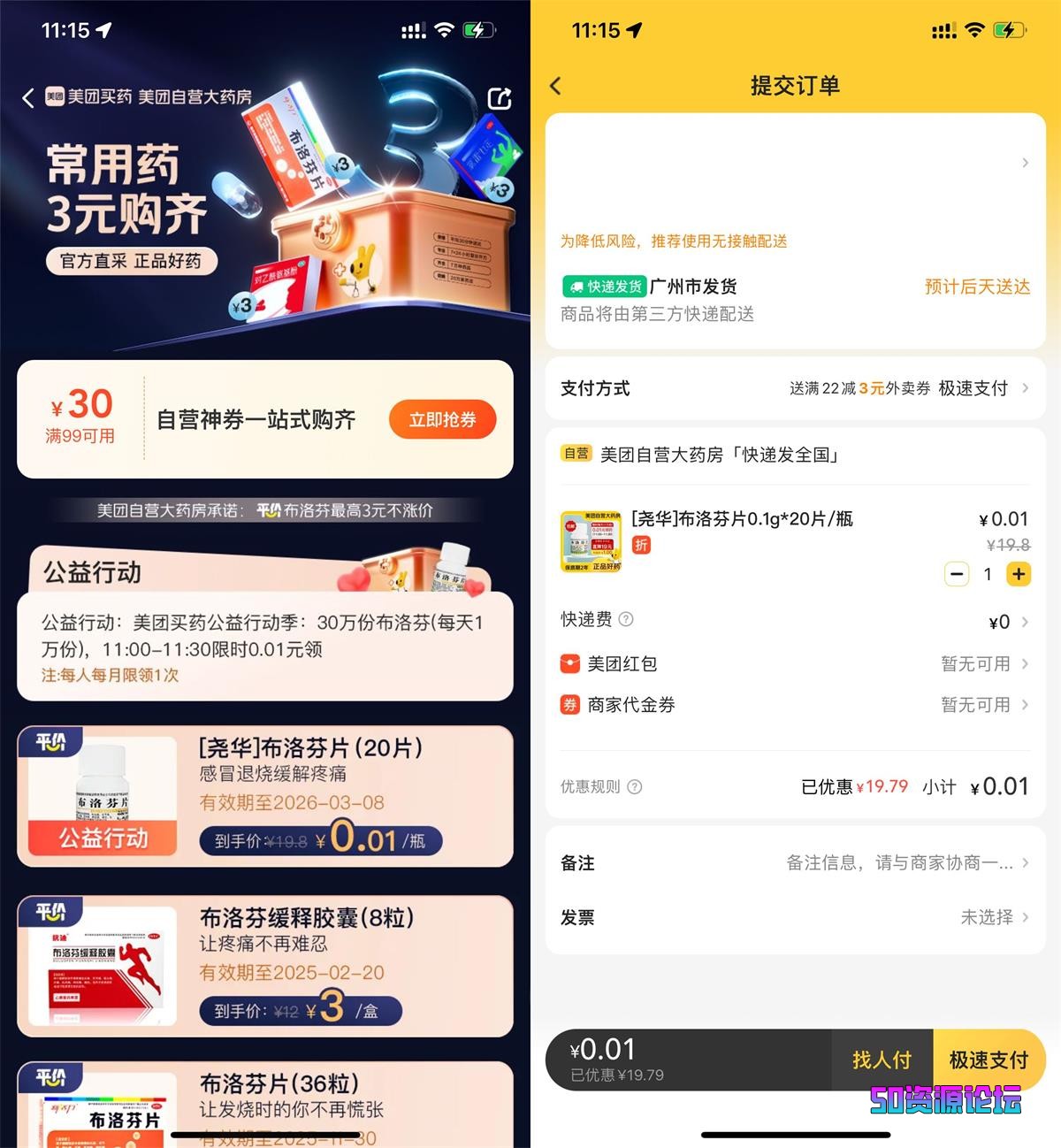Go back from the 提交订单 page
The width and height of the screenshot is (1061, 1148).
pos(556,86)
